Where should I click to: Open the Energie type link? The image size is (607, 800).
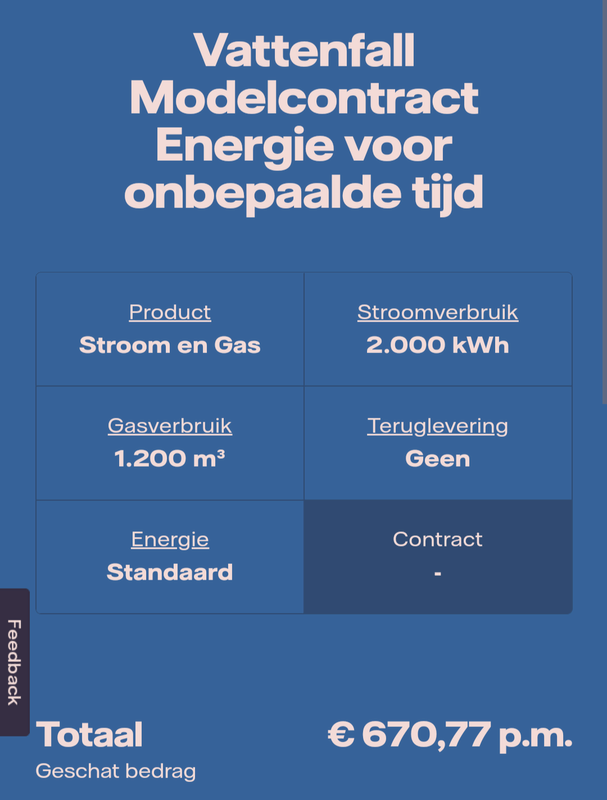(x=170, y=540)
